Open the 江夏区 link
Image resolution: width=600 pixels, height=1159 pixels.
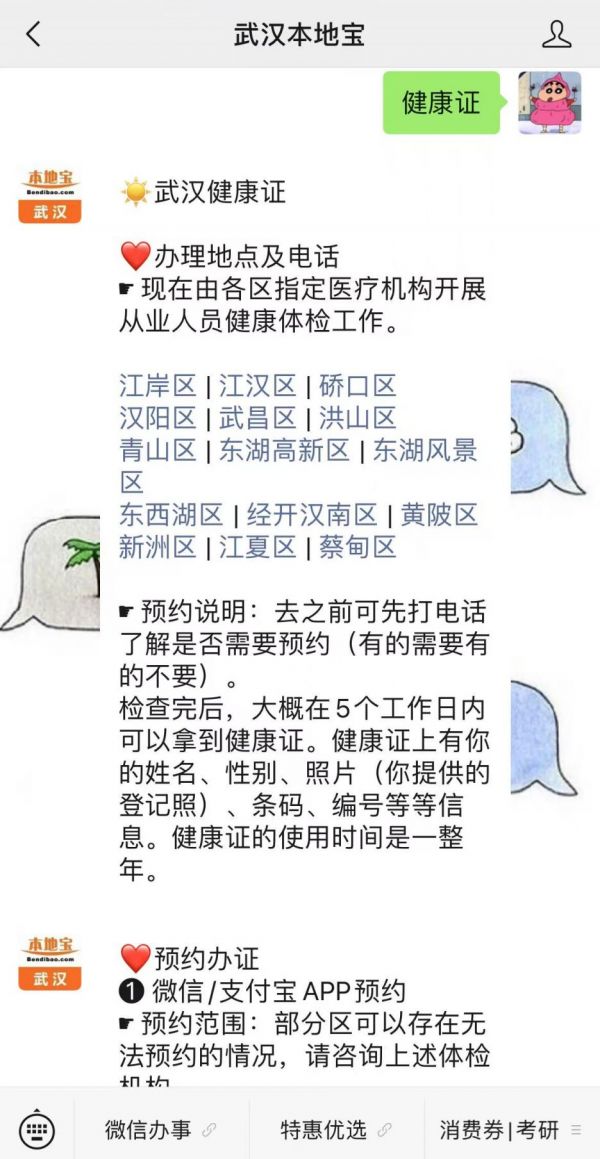[258, 547]
